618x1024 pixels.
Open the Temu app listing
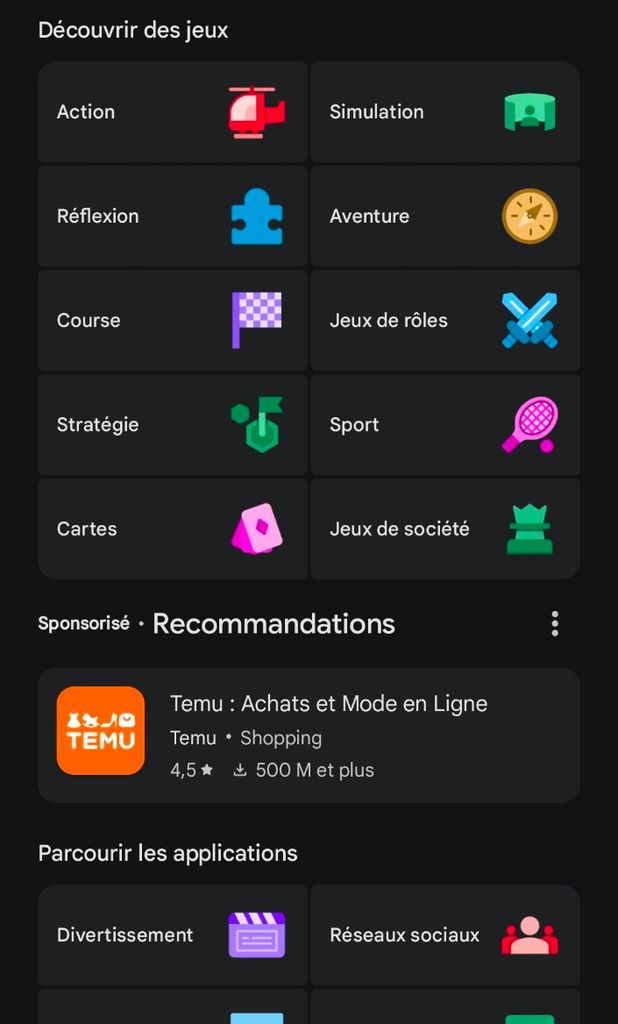[x=309, y=735]
